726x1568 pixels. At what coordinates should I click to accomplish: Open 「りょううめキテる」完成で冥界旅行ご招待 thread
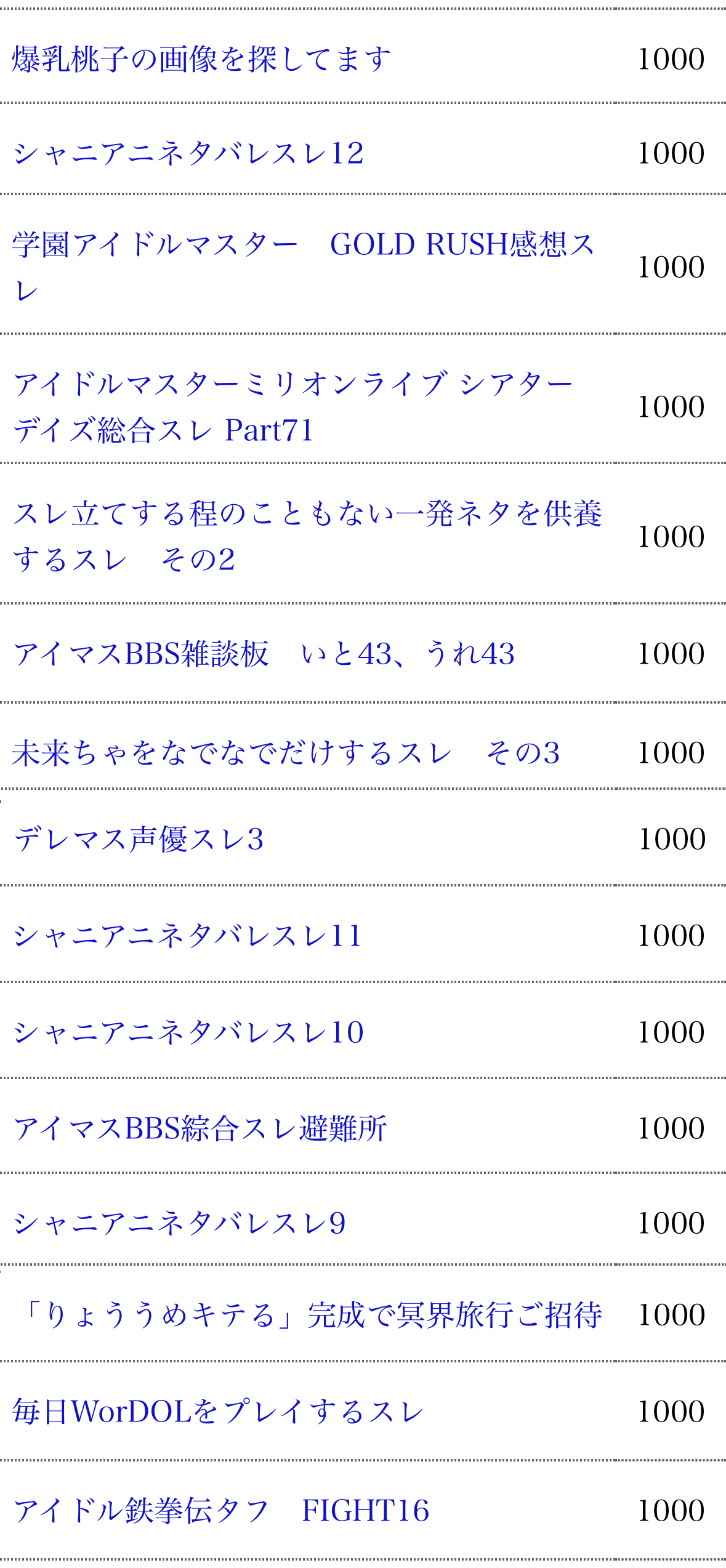[307, 1315]
